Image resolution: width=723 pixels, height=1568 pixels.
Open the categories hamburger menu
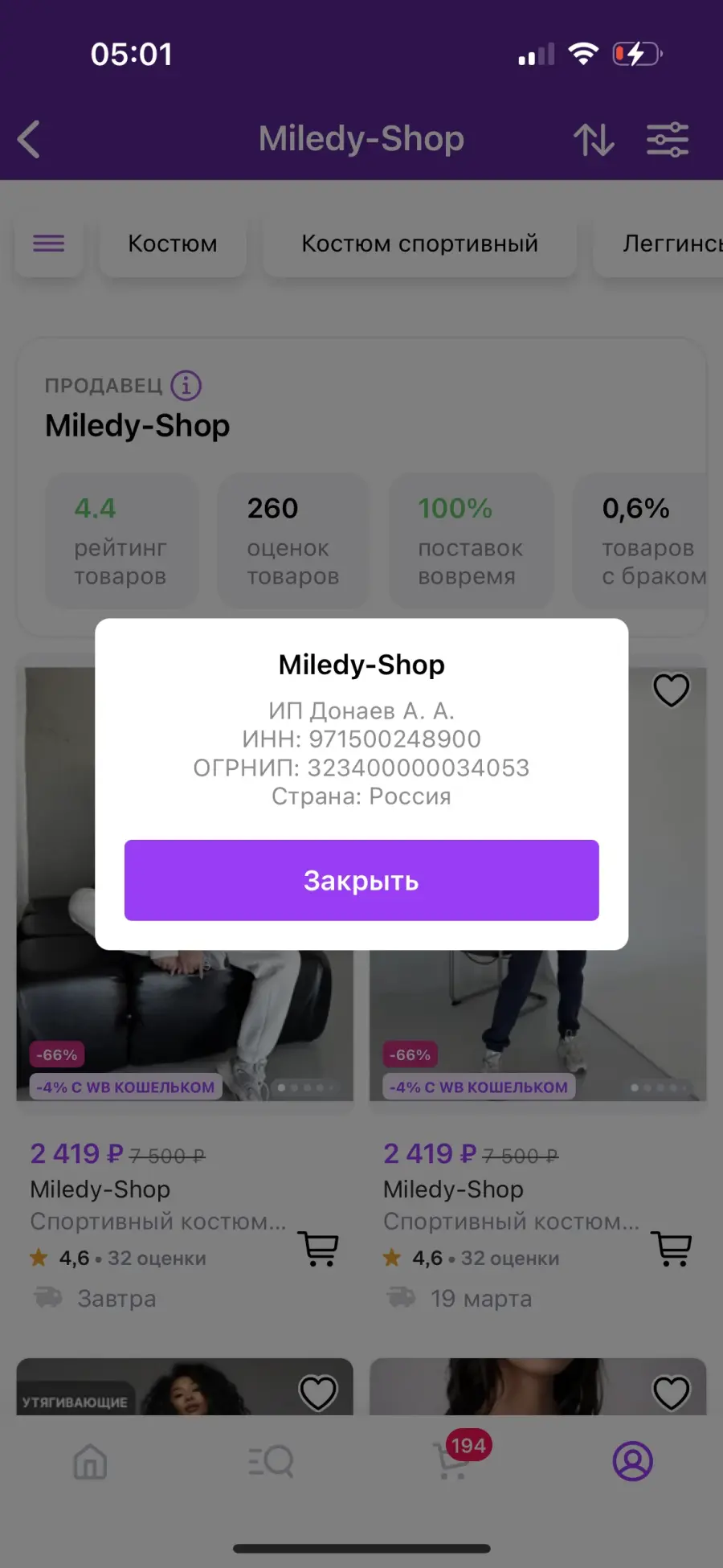(x=49, y=244)
